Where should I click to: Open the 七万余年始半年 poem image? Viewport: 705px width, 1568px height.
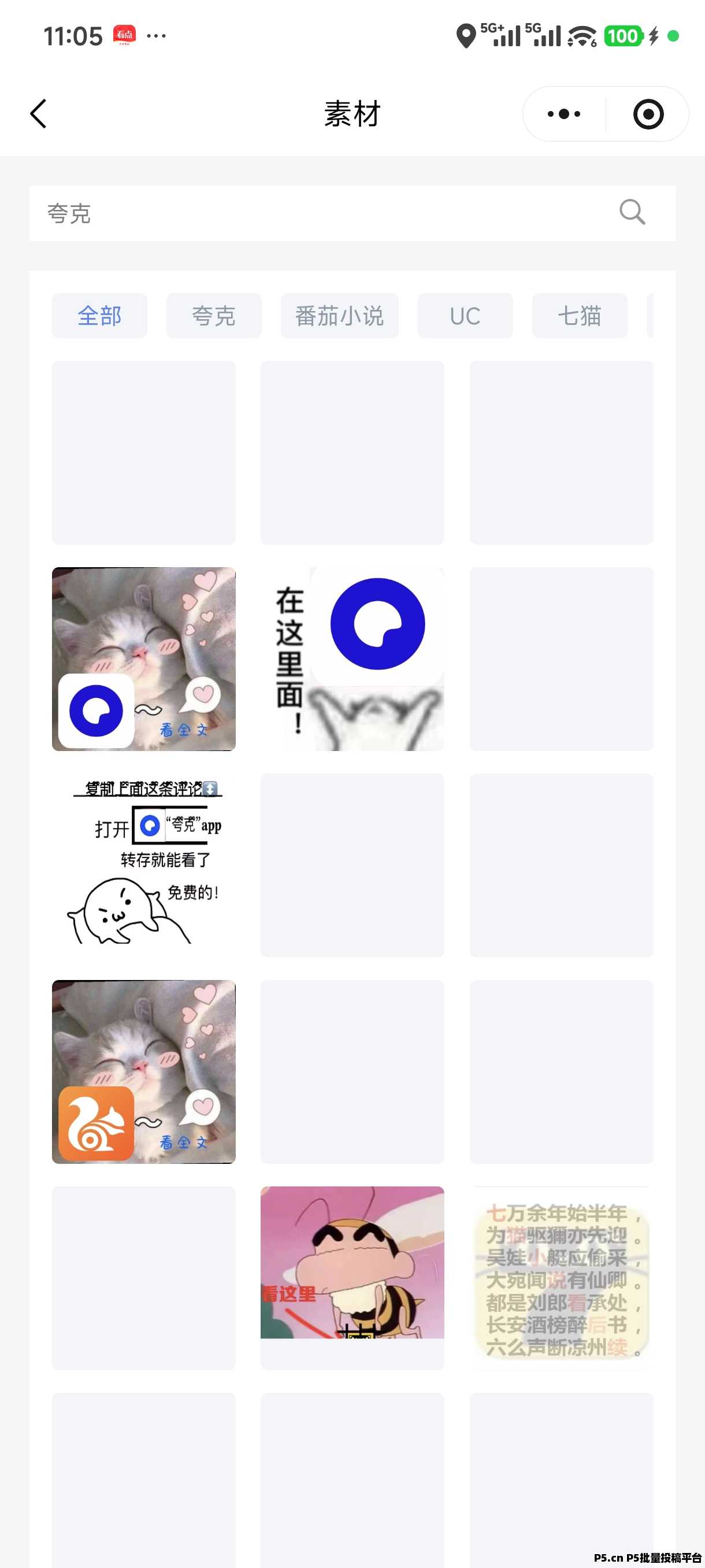click(x=561, y=1278)
